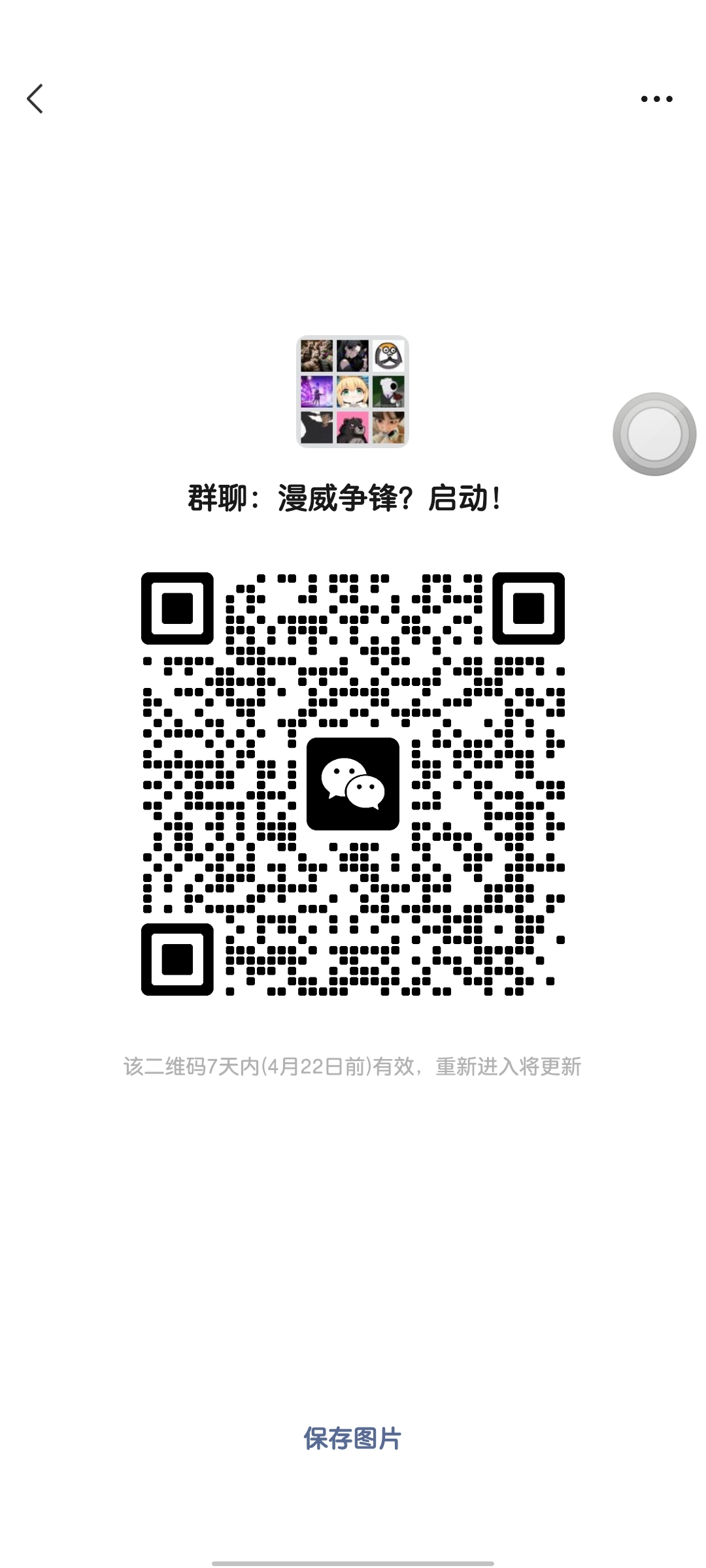The image size is (706, 1568).
Task: Tap 保存图片 to save the image
Action: coord(352,1438)
